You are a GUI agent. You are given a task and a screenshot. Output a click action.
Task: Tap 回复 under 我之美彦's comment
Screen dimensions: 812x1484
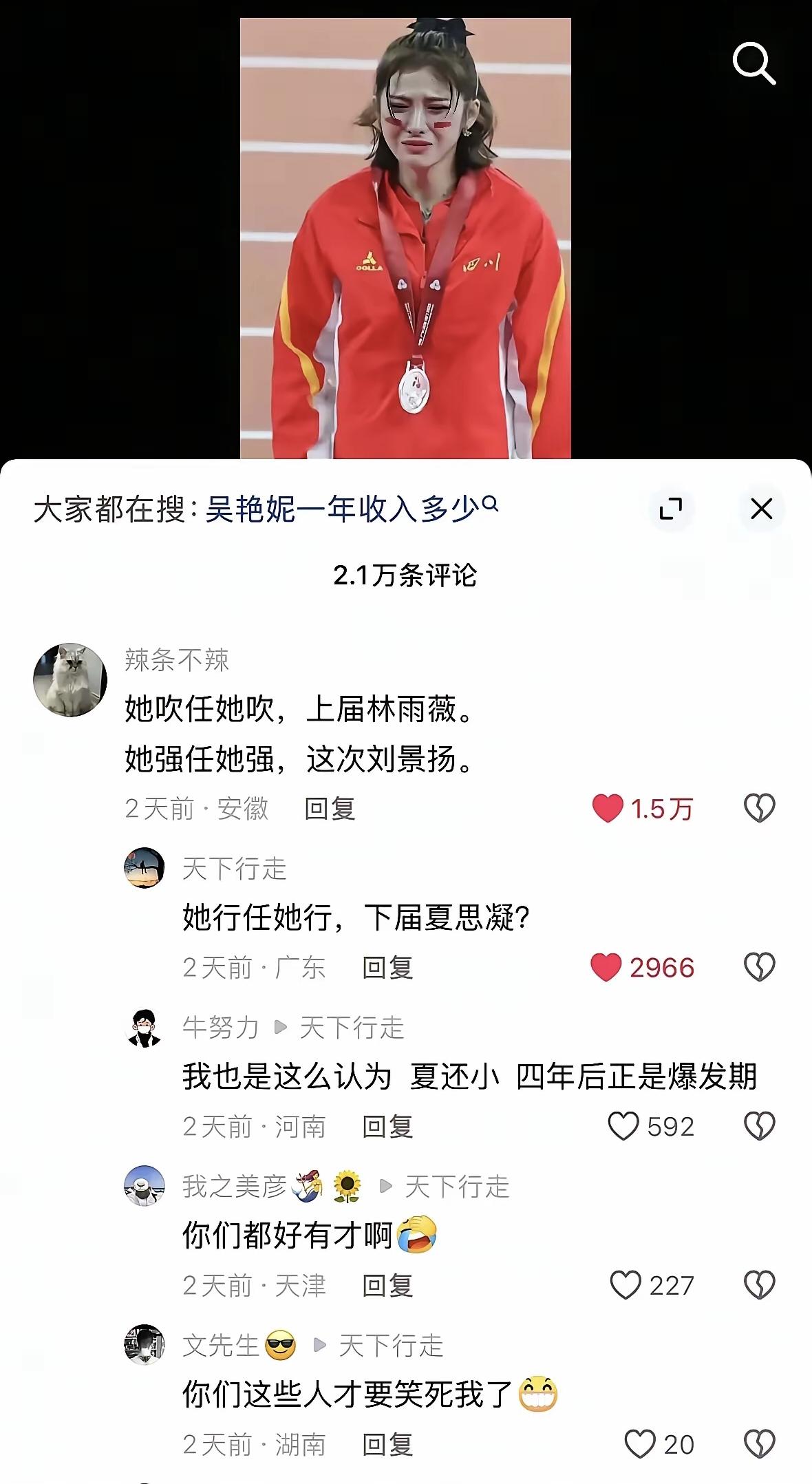click(387, 1284)
